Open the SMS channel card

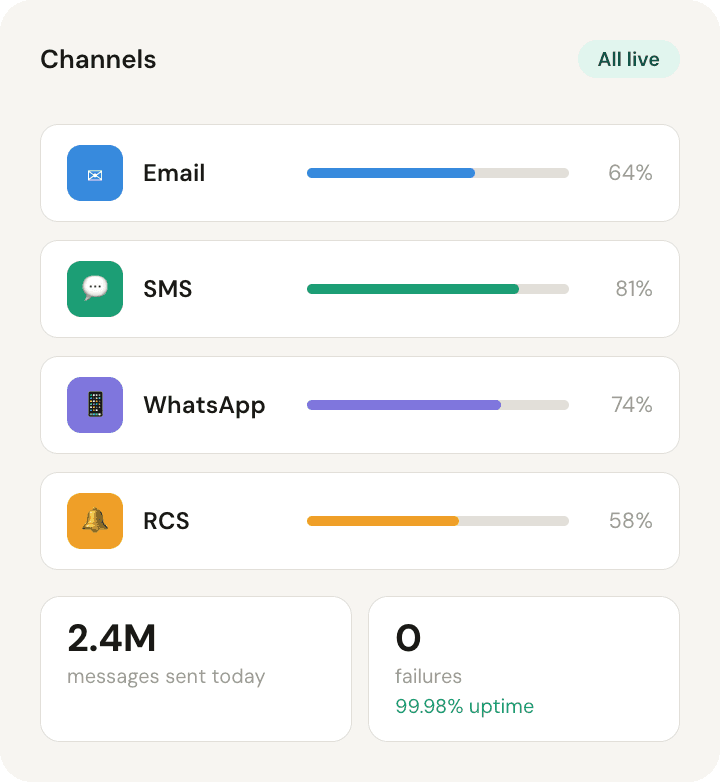pyautogui.click(x=360, y=289)
